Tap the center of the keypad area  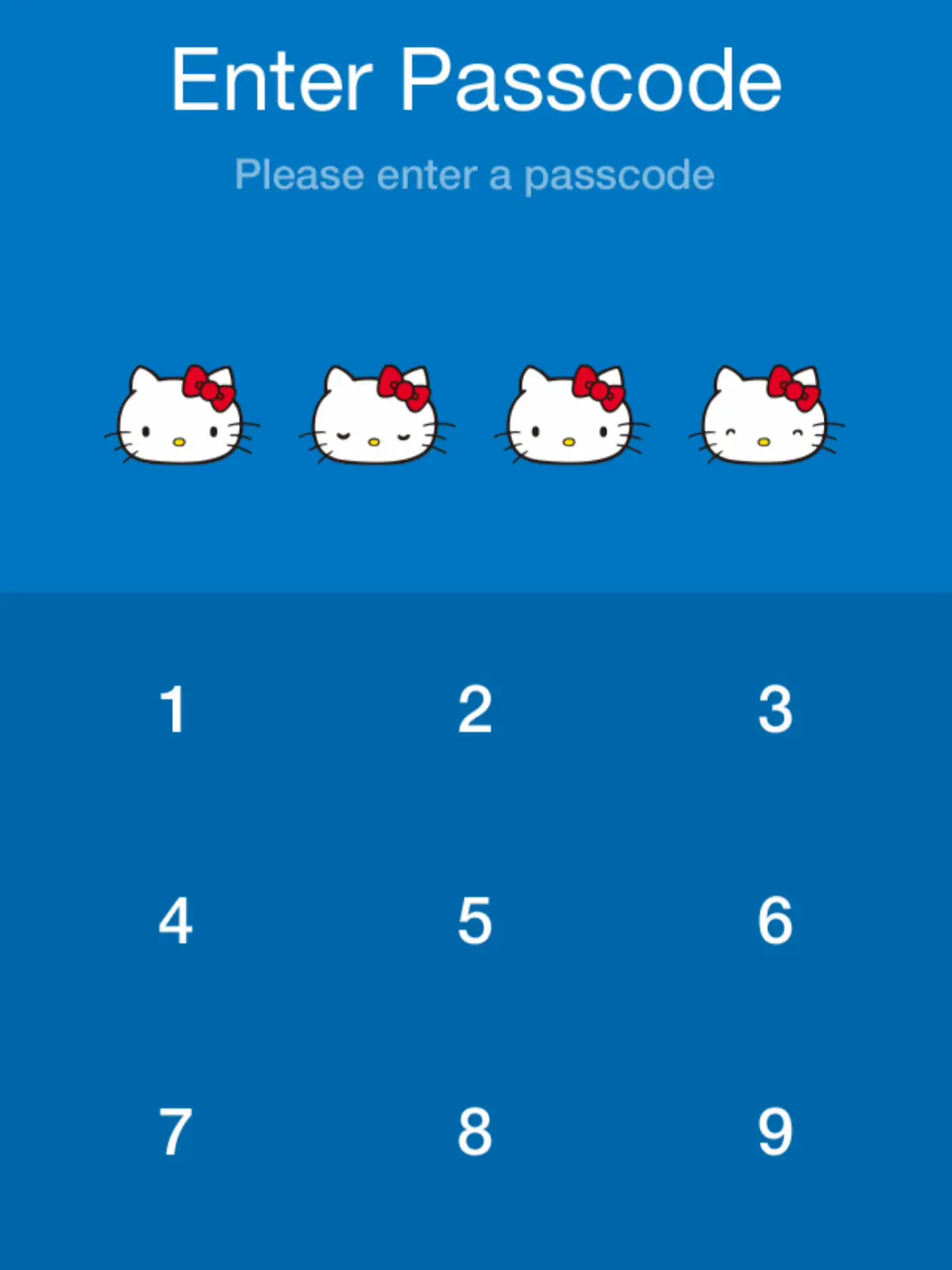(476, 929)
